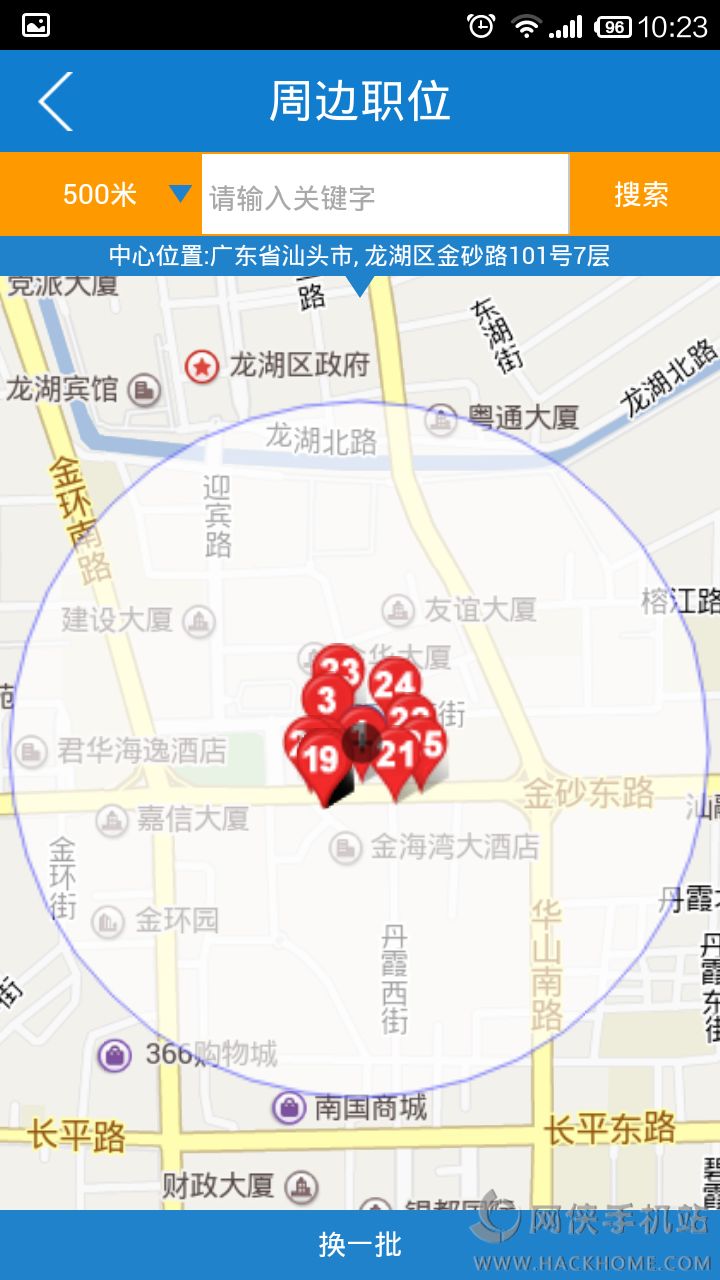Tap map marker number 3
The width and height of the screenshot is (720, 1280).
tap(325, 697)
